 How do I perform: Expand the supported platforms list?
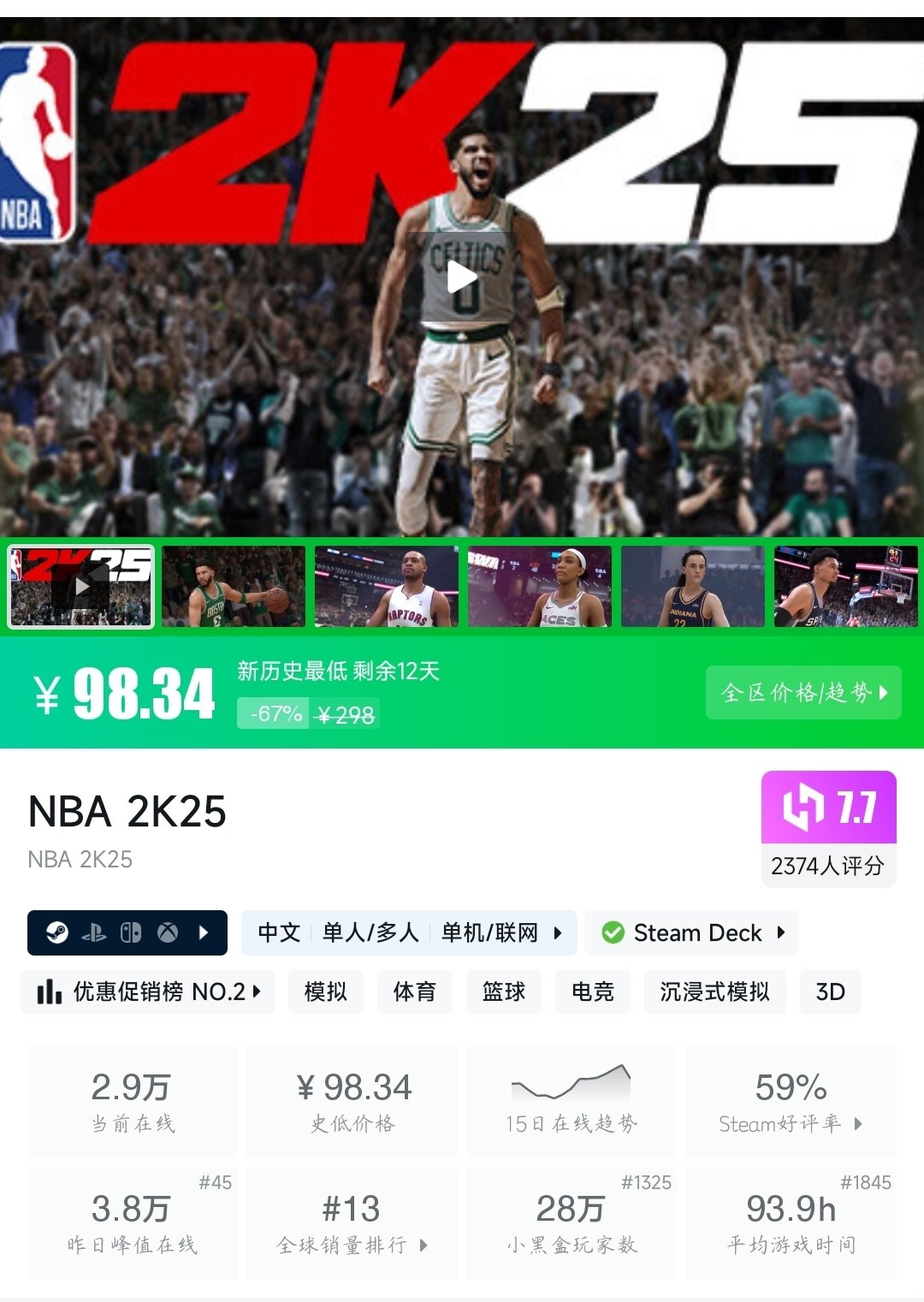127,932
